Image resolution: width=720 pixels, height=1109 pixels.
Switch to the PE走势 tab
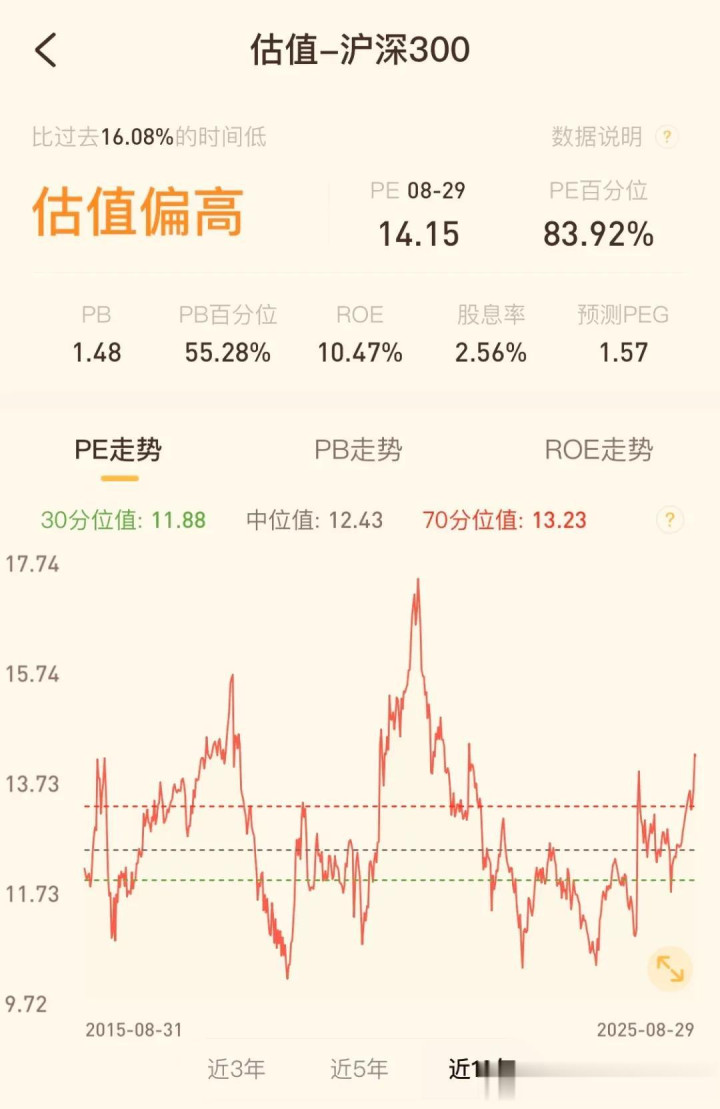[x=118, y=450]
